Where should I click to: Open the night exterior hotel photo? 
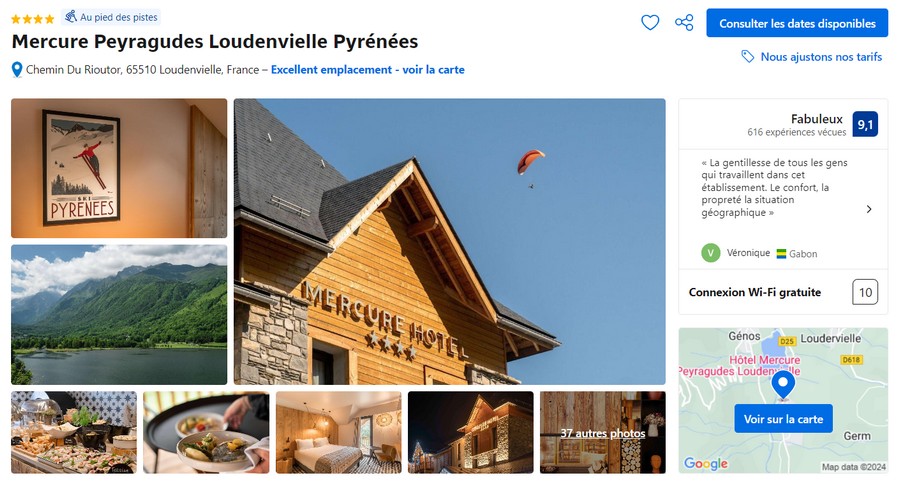pos(470,432)
